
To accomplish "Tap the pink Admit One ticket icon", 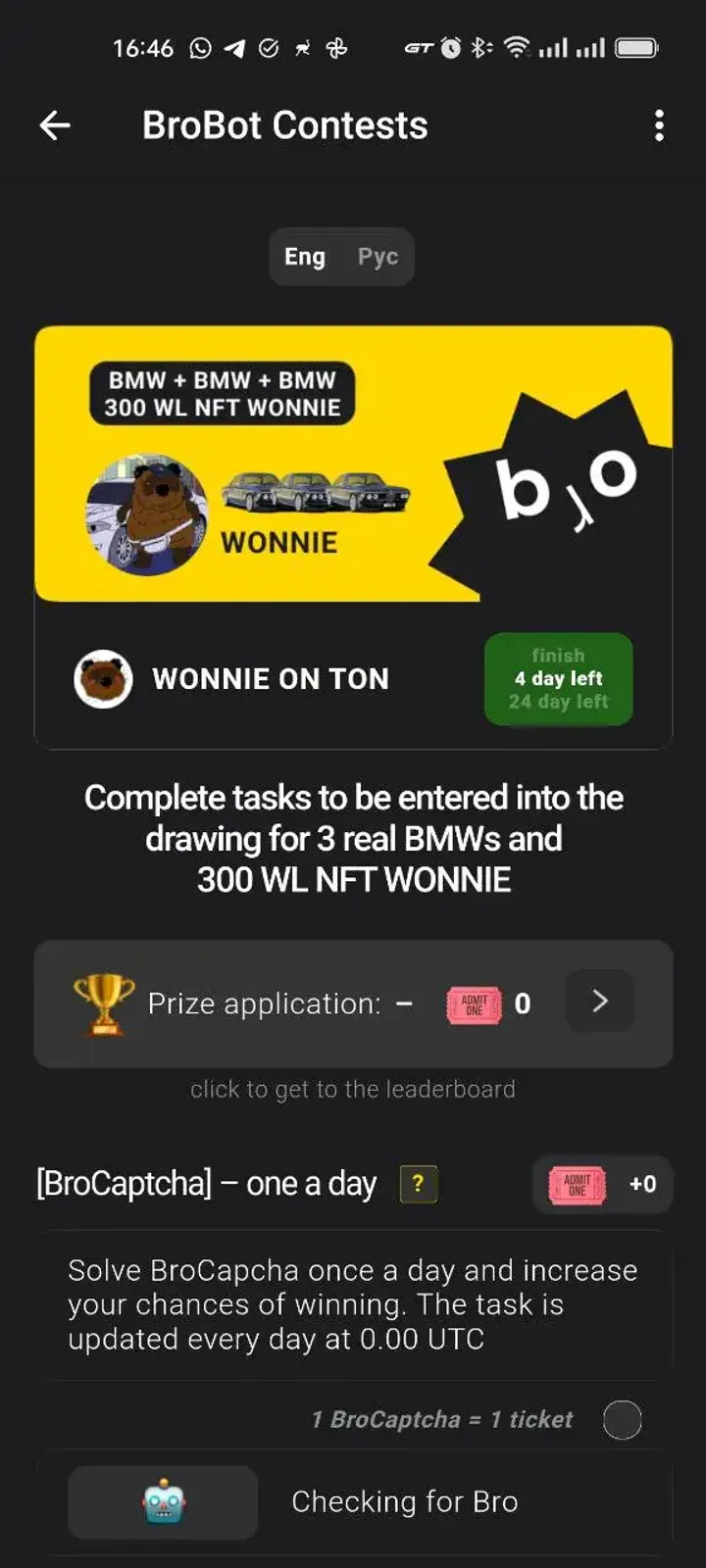I will [472, 1003].
